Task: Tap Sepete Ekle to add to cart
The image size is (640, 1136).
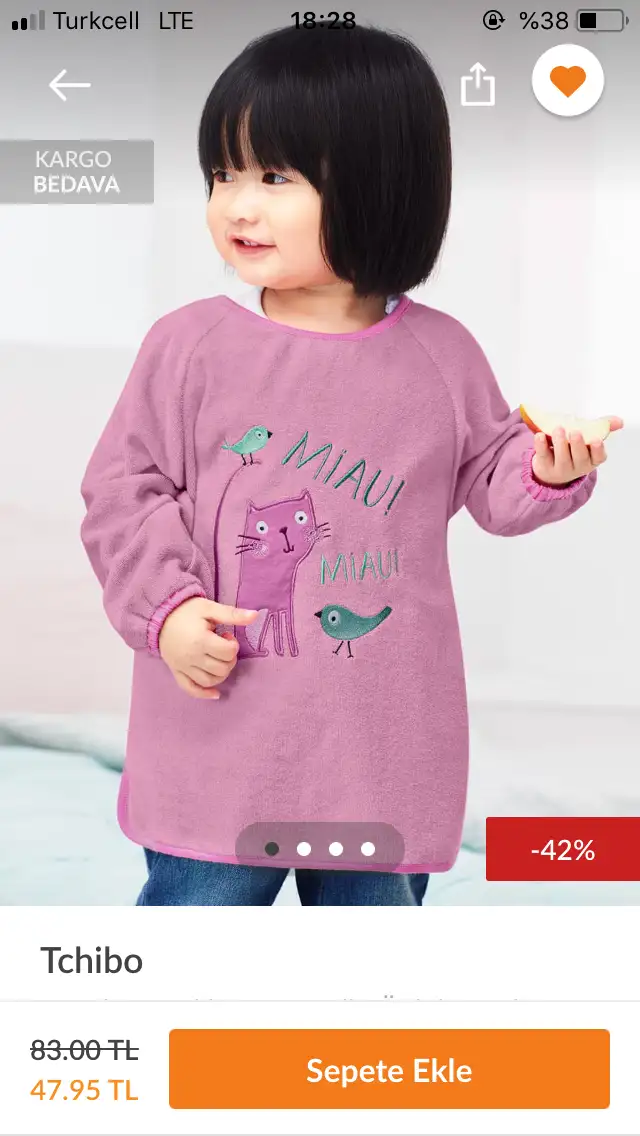Action: click(x=389, y=1069)
